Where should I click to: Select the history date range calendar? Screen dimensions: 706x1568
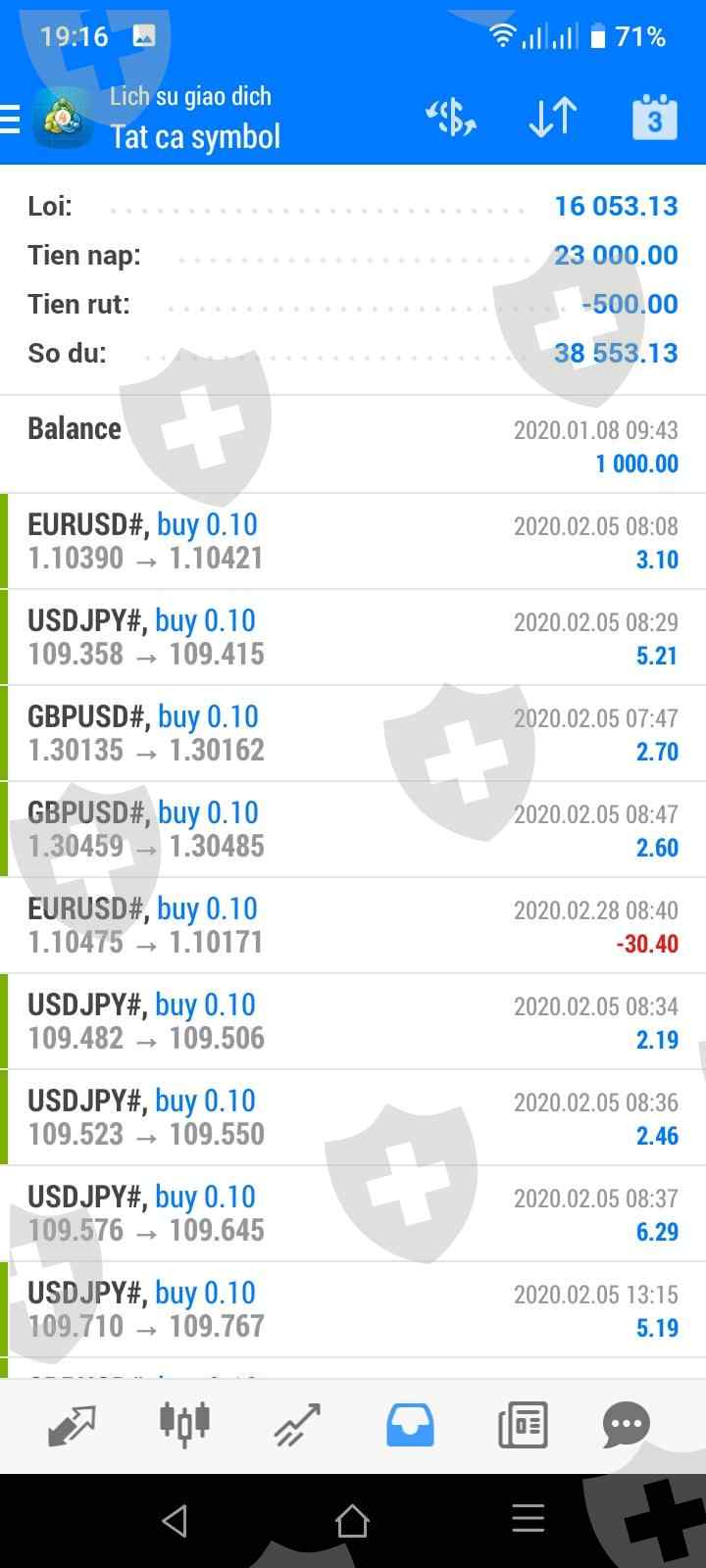click(654, 119)
